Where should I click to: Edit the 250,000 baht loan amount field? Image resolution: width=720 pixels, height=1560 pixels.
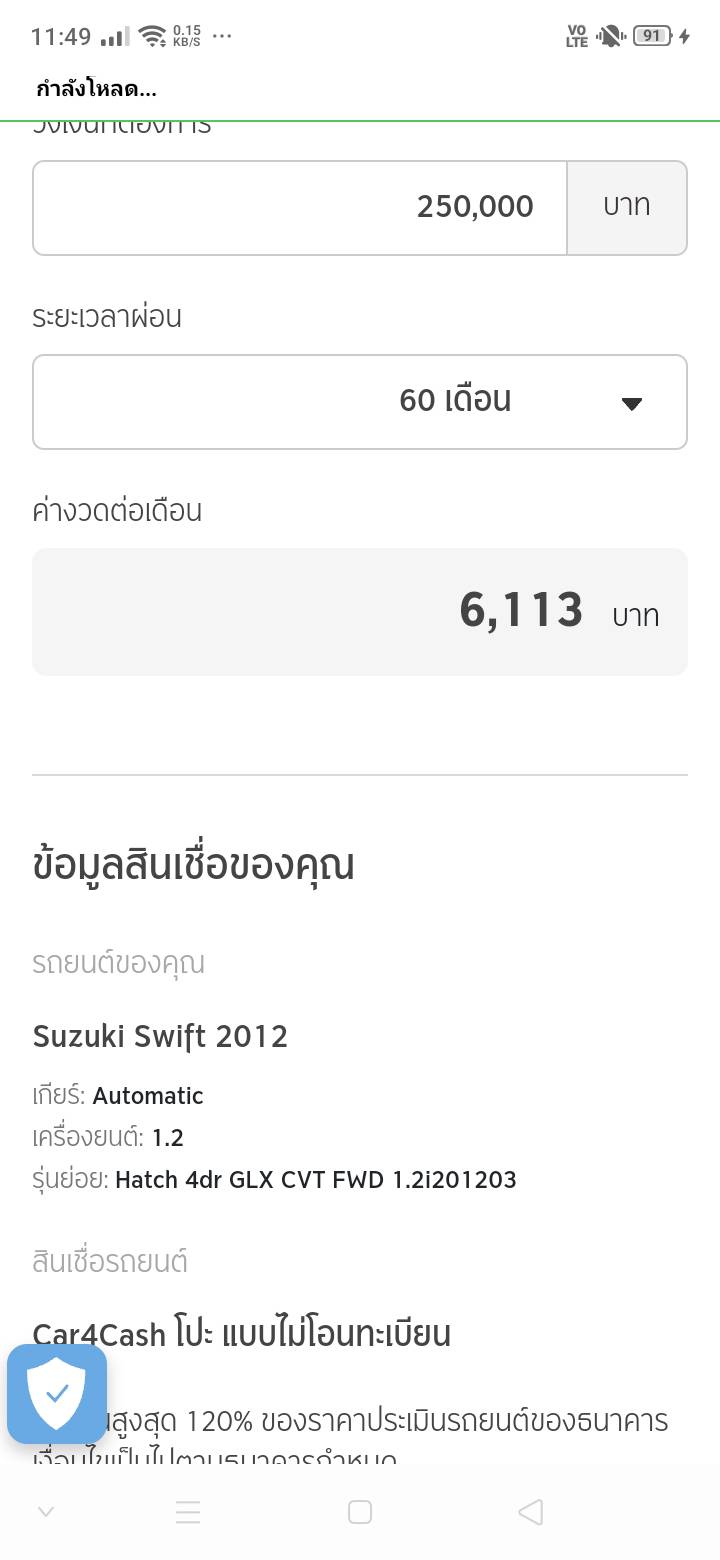click(300, 208)
